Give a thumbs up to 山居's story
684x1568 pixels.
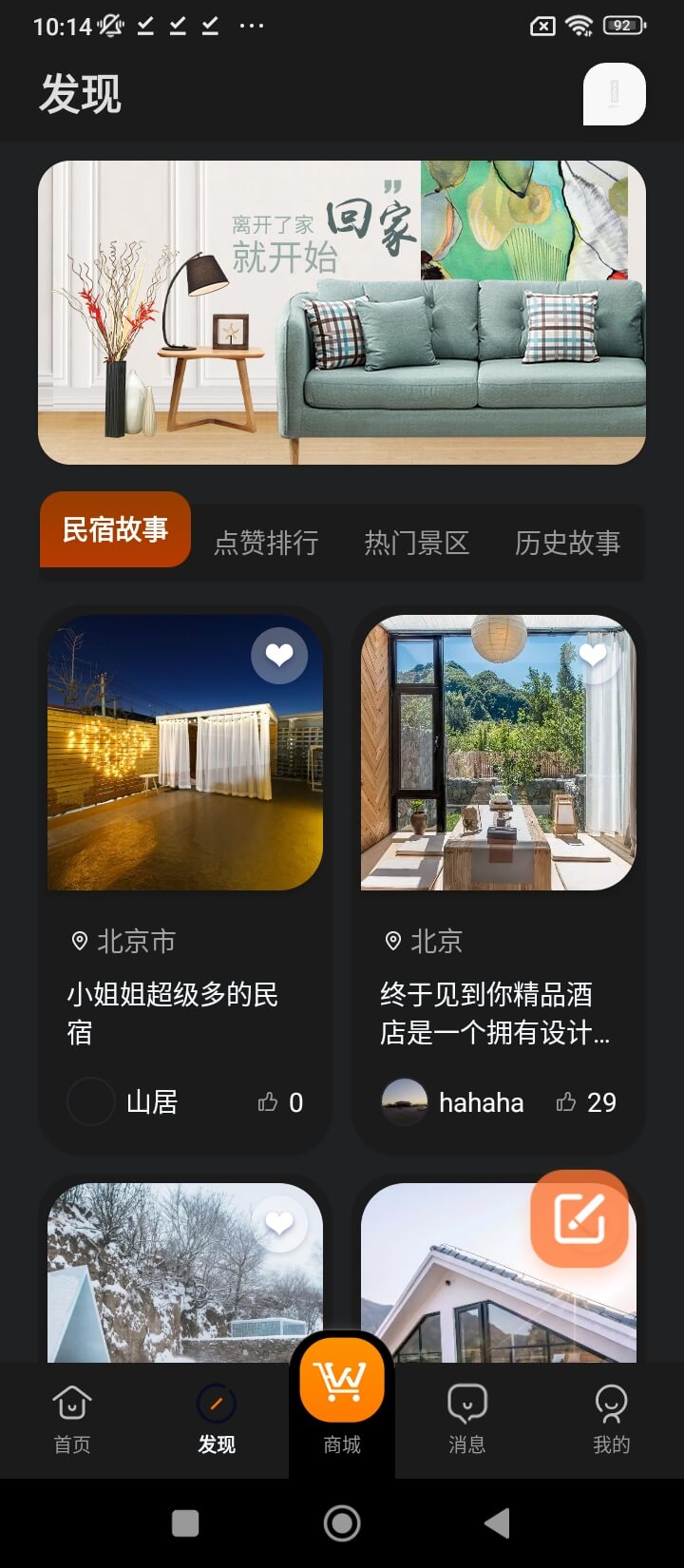[269, 1102]
